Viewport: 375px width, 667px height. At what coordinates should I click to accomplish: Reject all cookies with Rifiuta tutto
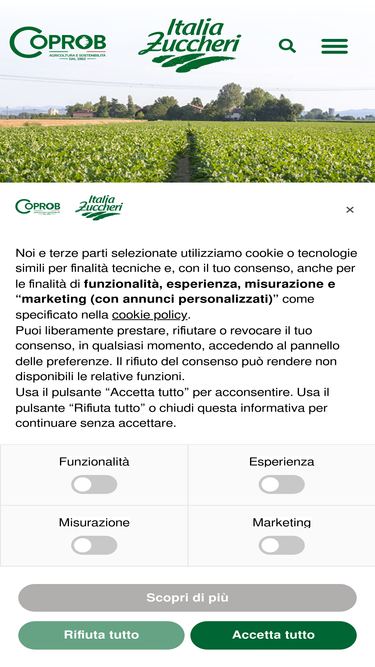101,635
